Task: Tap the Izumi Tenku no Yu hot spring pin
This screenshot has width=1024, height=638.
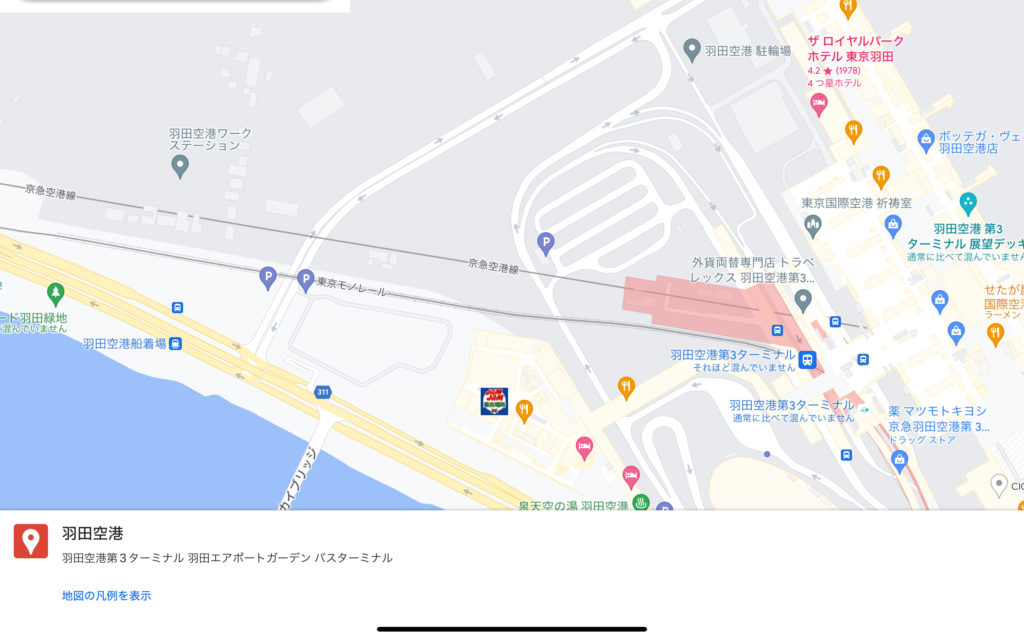Action: pos(641,502)
